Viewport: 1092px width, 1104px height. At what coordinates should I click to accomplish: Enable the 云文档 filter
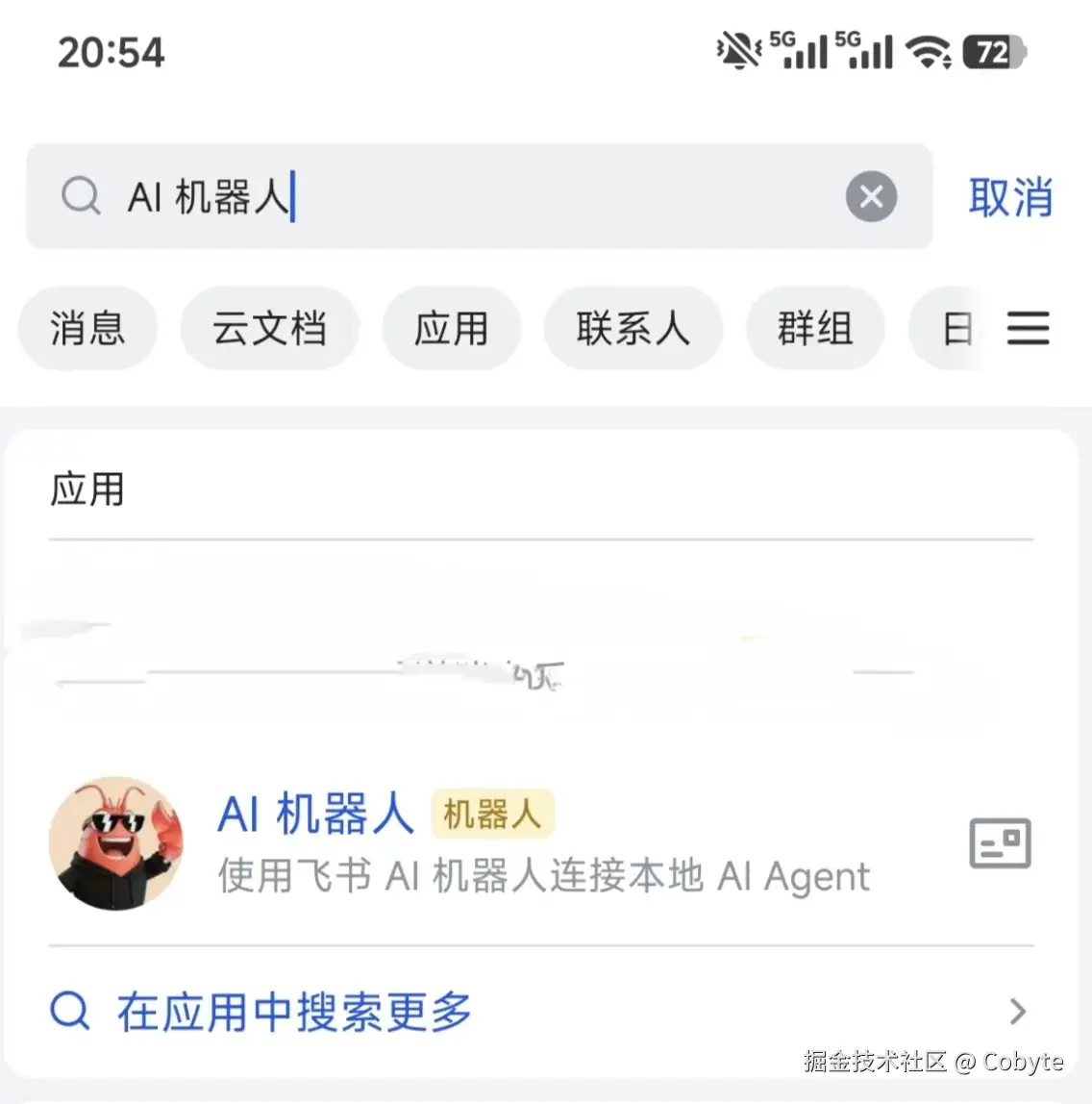tap(270, 328)
